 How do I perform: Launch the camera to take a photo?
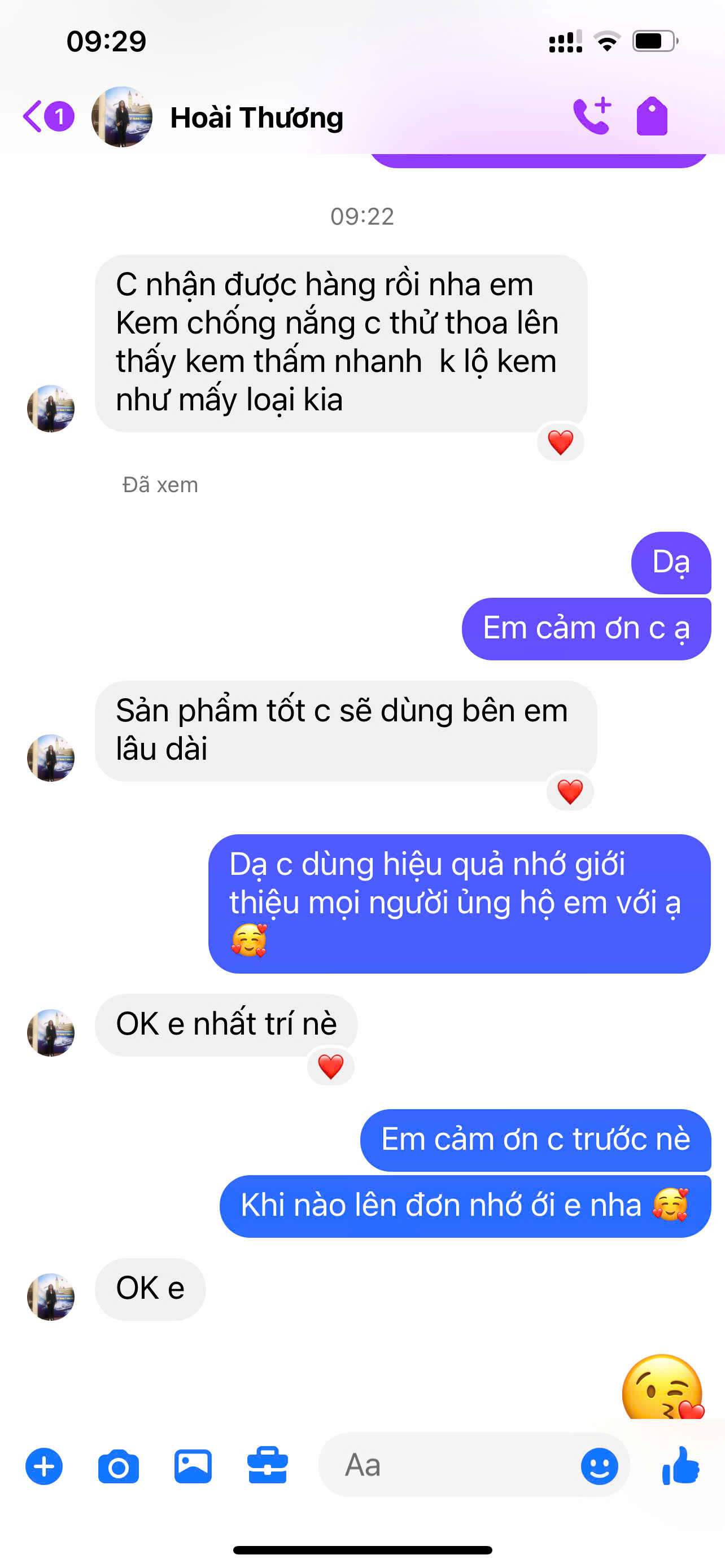click(x=118, y=1466)
